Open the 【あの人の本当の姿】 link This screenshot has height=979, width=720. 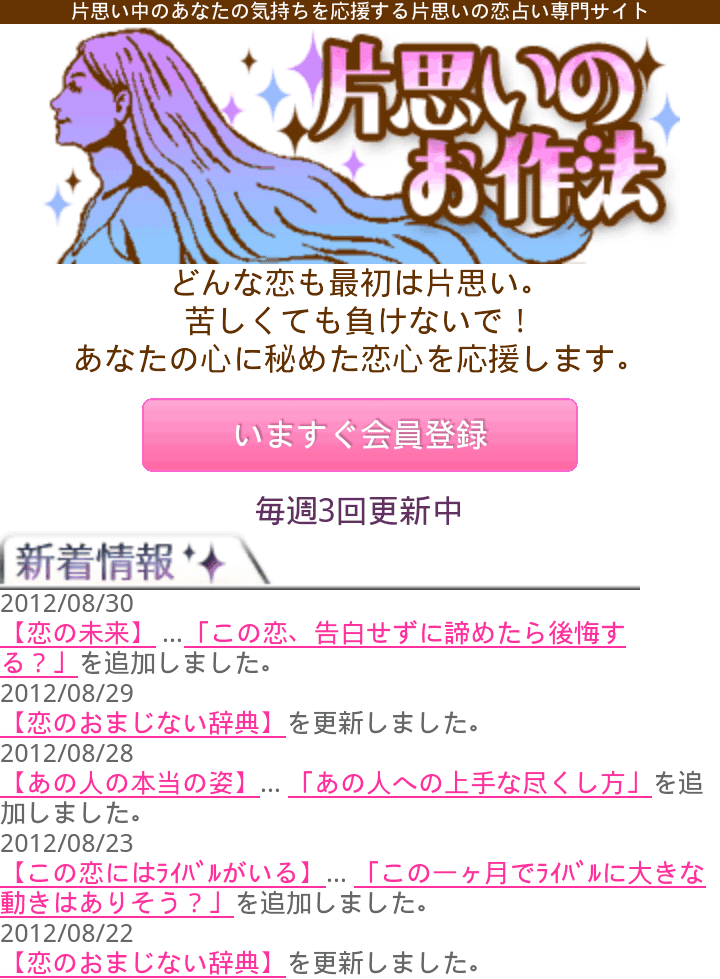(129, 783)
